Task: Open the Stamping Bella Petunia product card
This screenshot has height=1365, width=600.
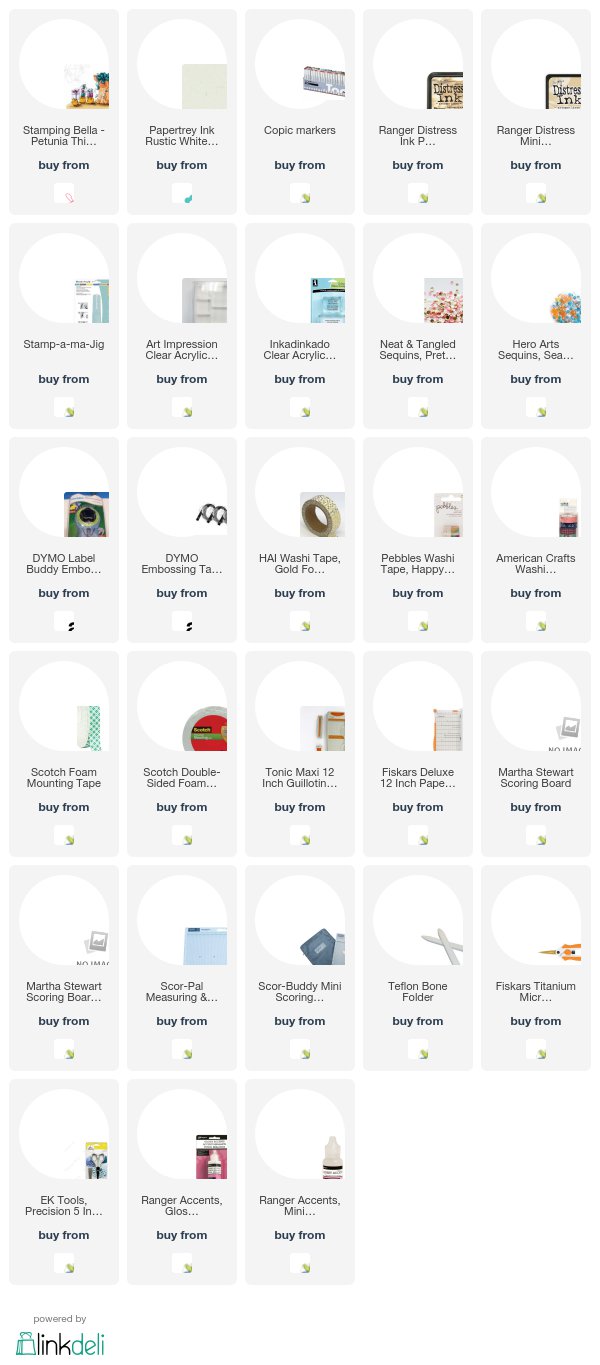Action: [64, 112]
